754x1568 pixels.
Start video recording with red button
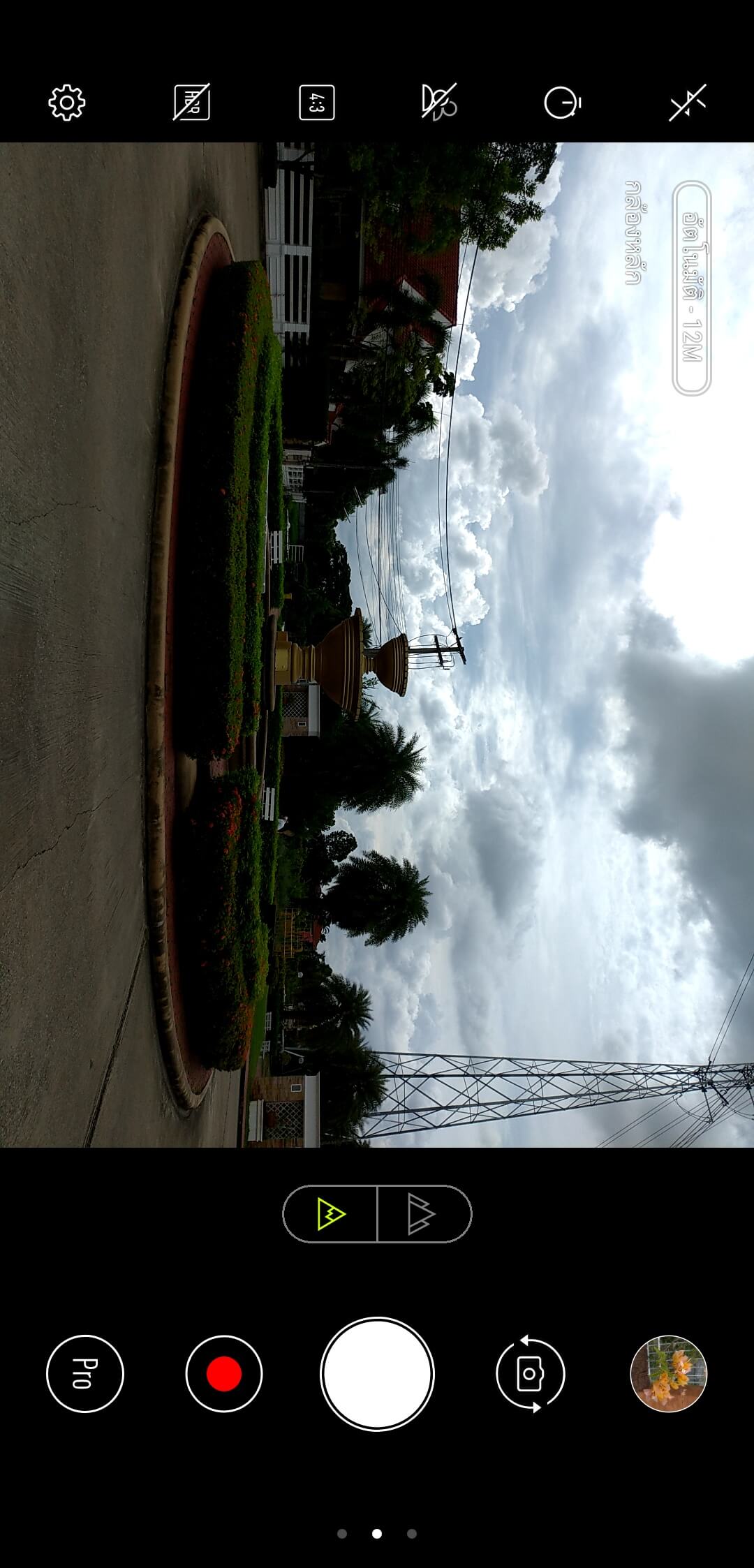(224, 1373)
